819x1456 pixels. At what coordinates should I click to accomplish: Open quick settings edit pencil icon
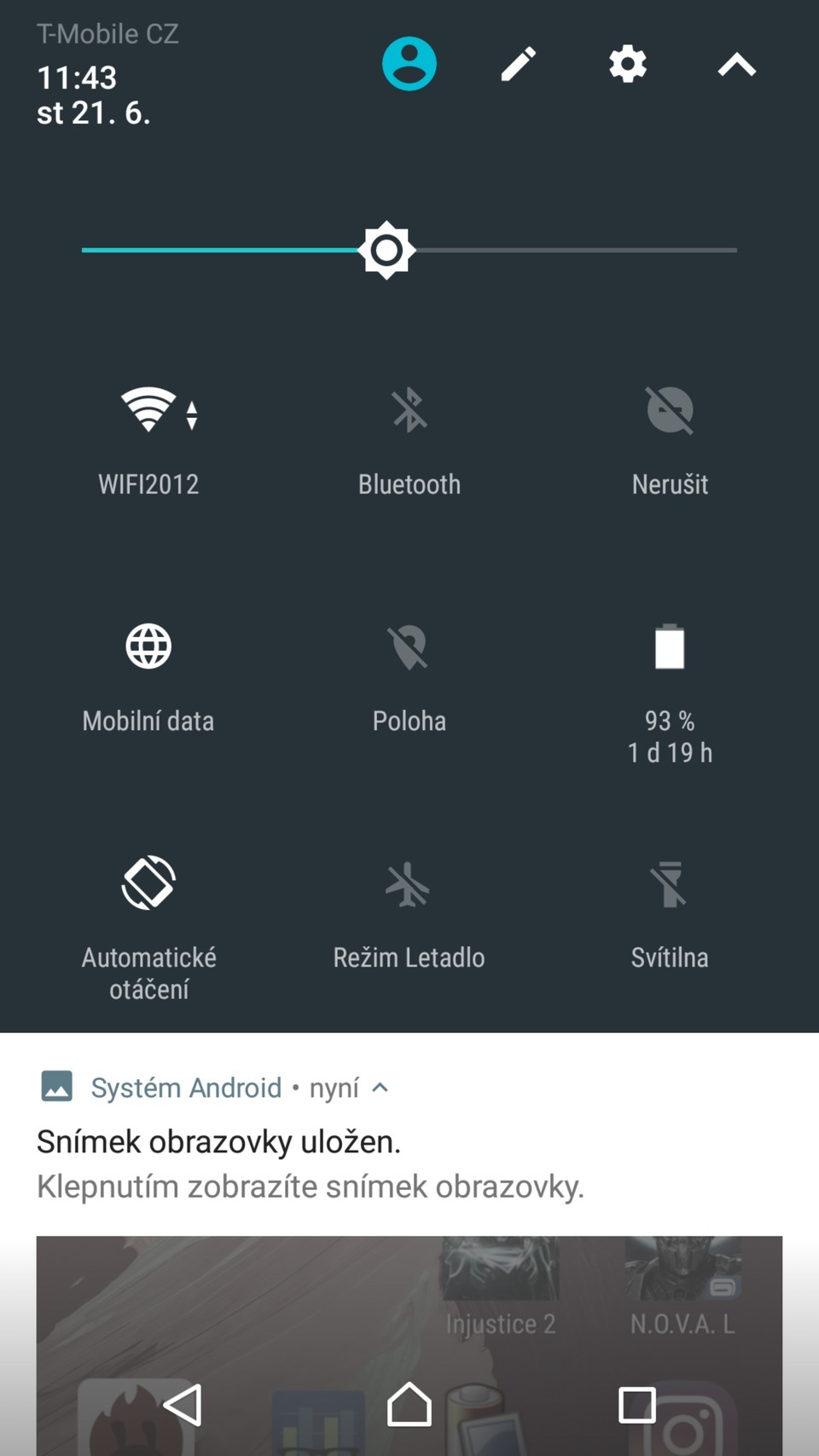coord(518,63)
